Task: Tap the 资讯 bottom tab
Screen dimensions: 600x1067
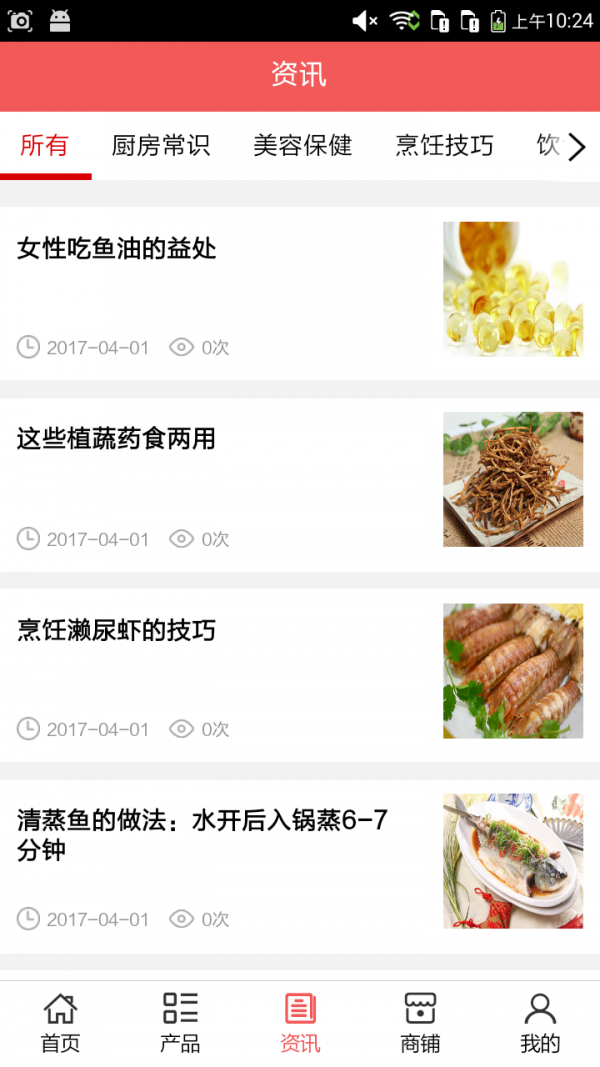Action: click(x=300, y=1023)
